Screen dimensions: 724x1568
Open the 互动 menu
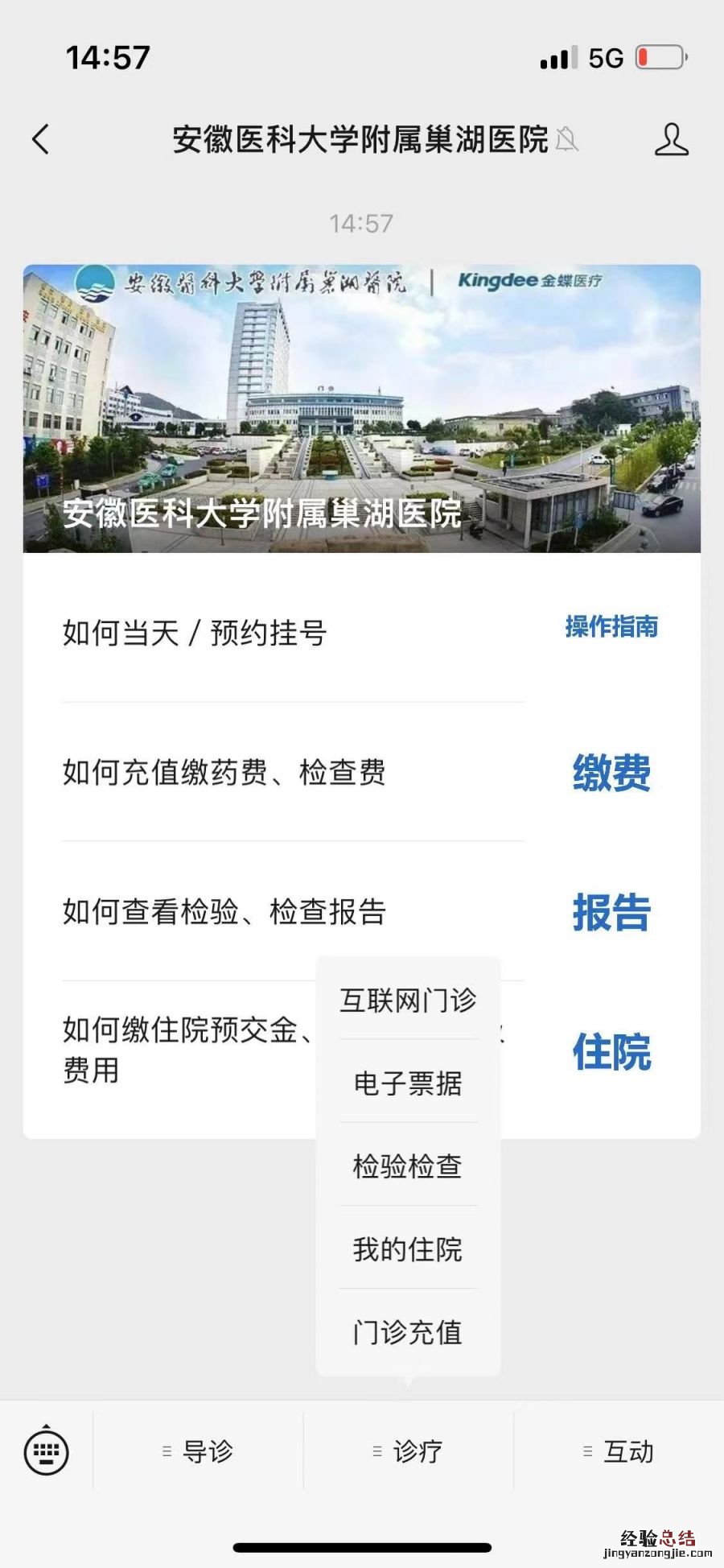pos(619,1451)
